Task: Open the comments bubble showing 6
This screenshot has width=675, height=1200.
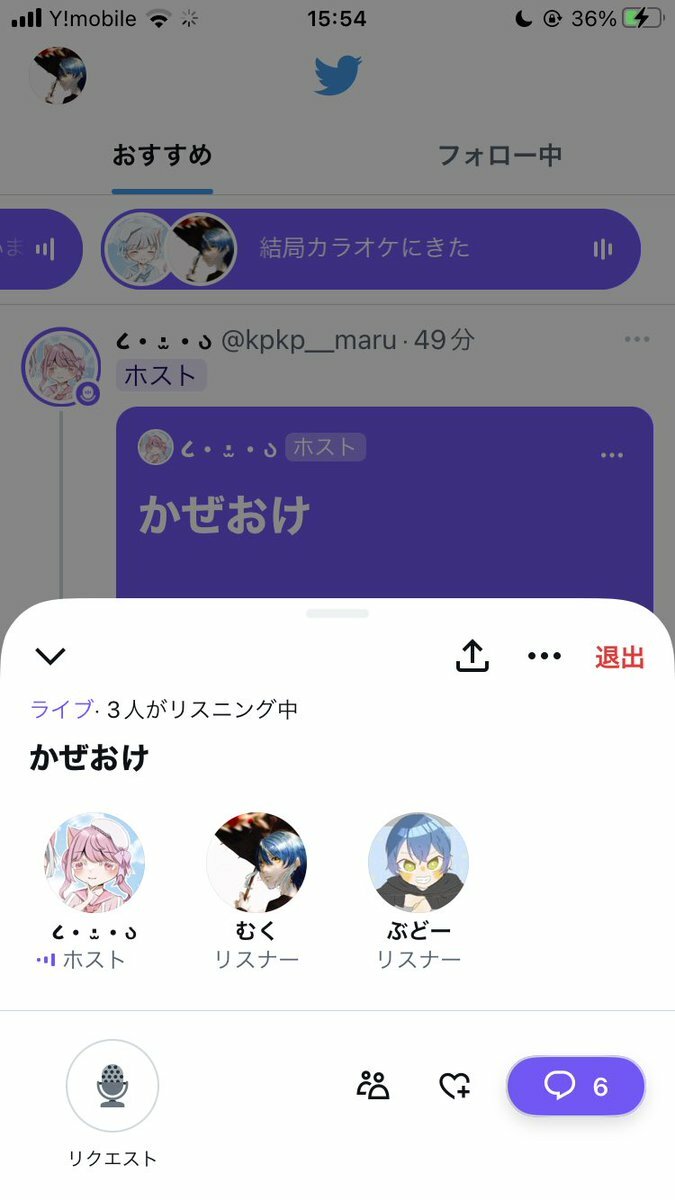Action: [x=576, y=1086]
